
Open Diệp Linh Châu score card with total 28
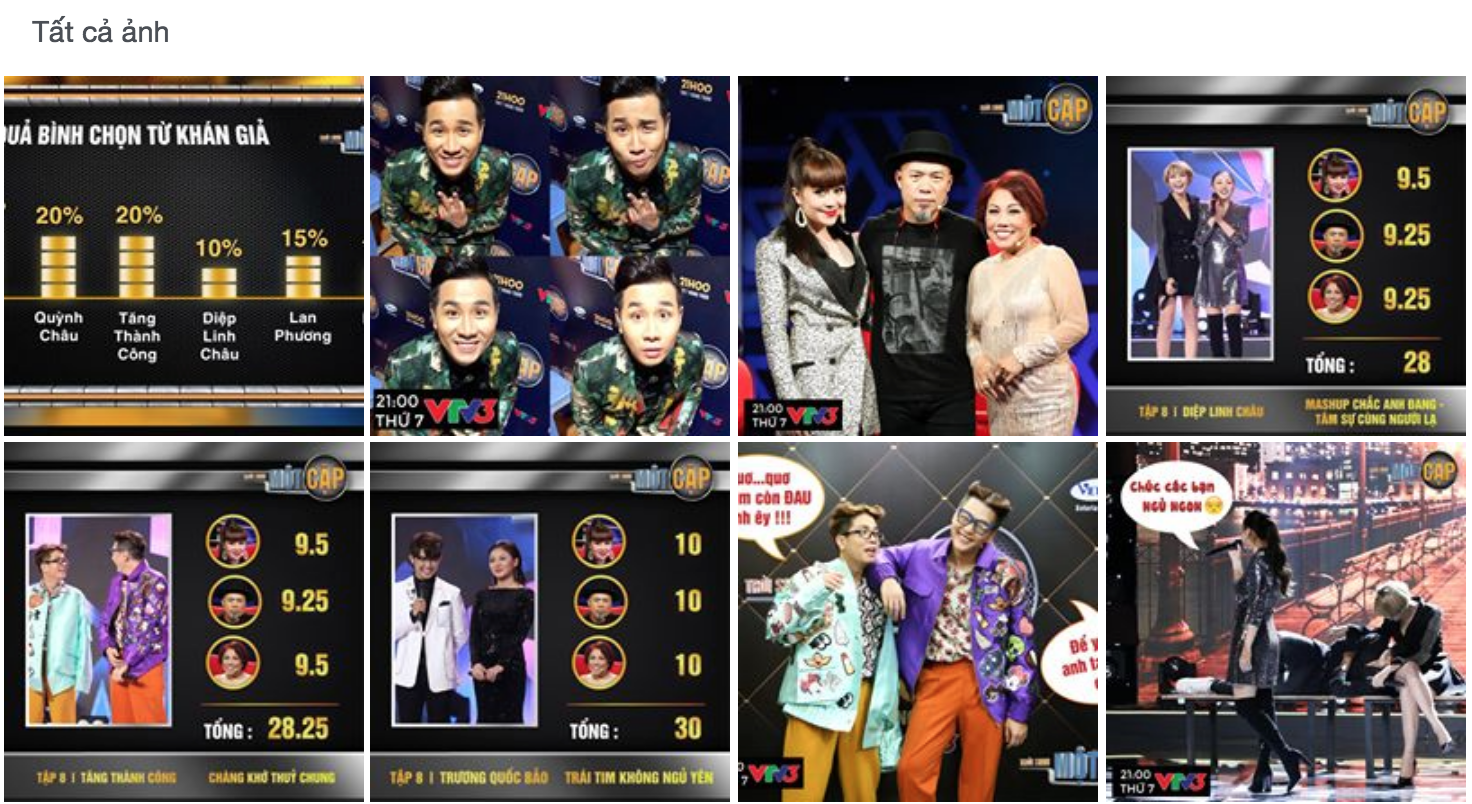point(1285,255)
